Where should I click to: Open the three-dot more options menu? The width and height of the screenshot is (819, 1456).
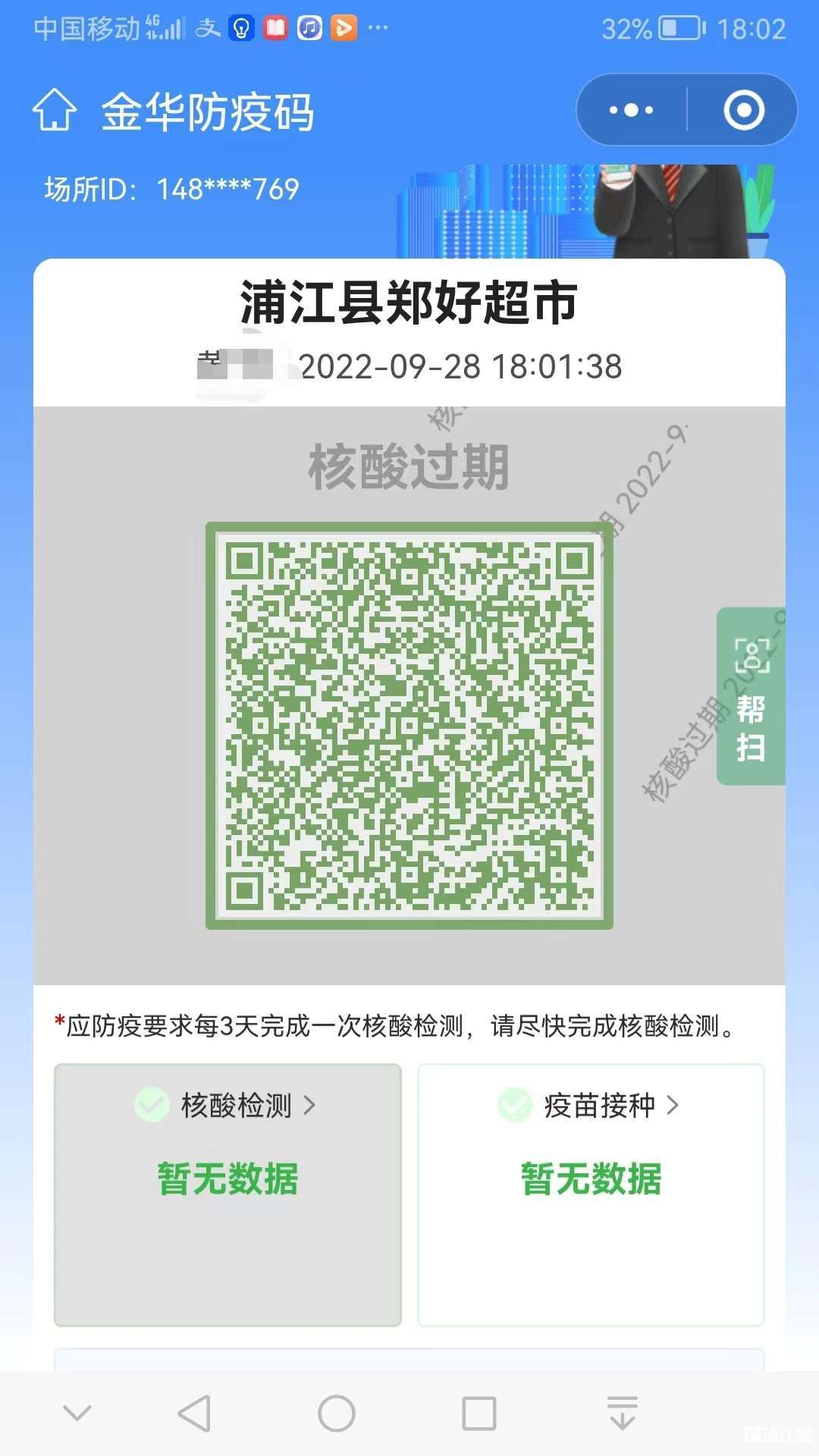(631, 111)
